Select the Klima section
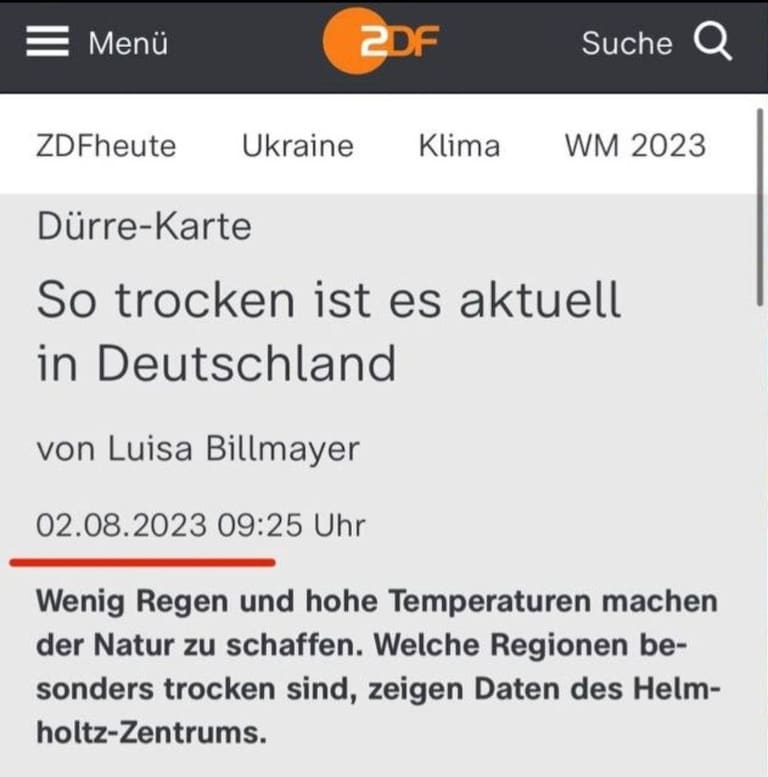Viewport: 768px width, 777px height. (x=459, y=146)
